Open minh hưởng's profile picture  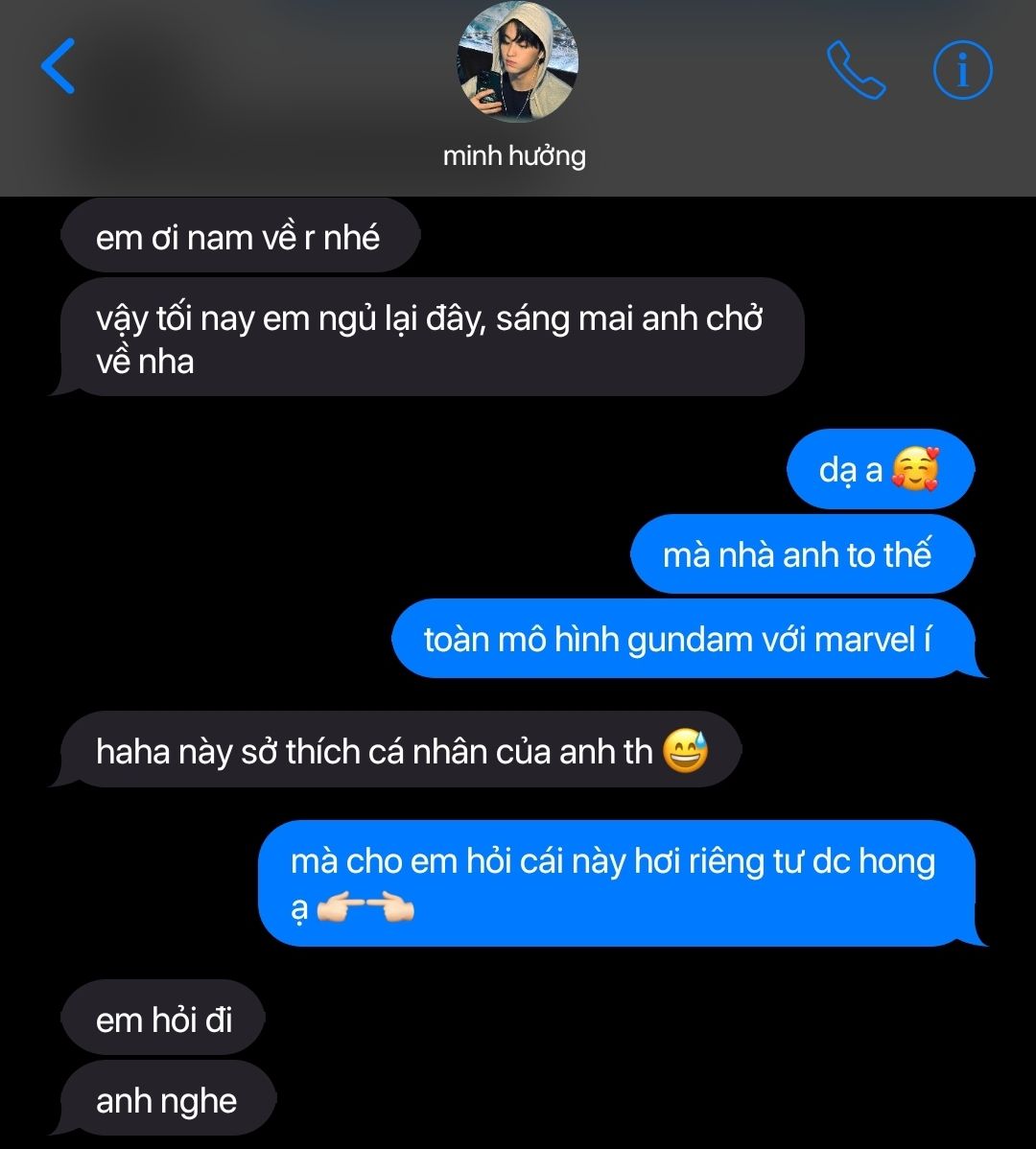(x=518, y=63)
